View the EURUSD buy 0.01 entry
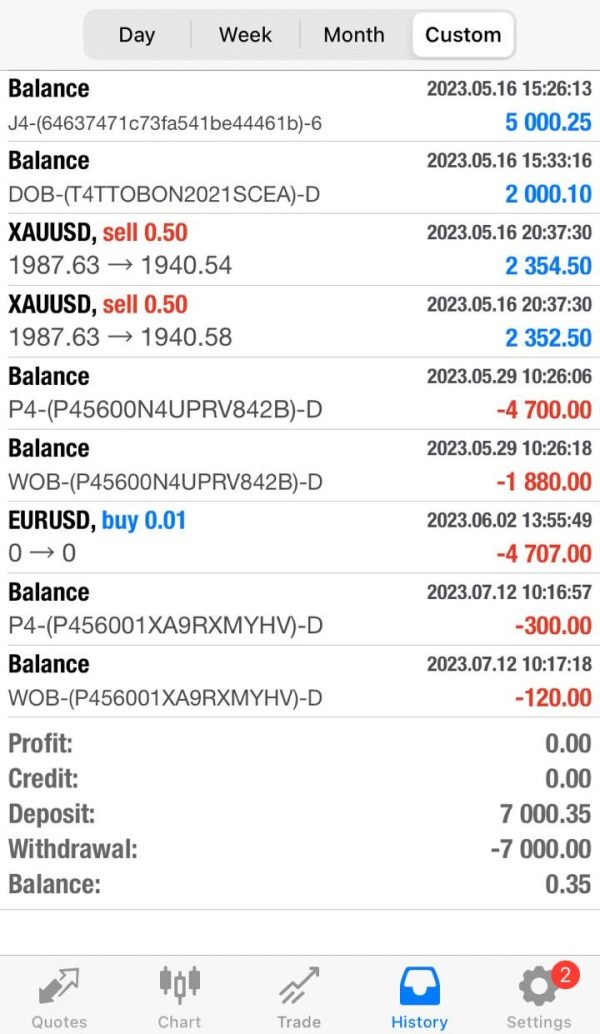Viewport: 600px width, 1034px height. [x=300, y=537]
